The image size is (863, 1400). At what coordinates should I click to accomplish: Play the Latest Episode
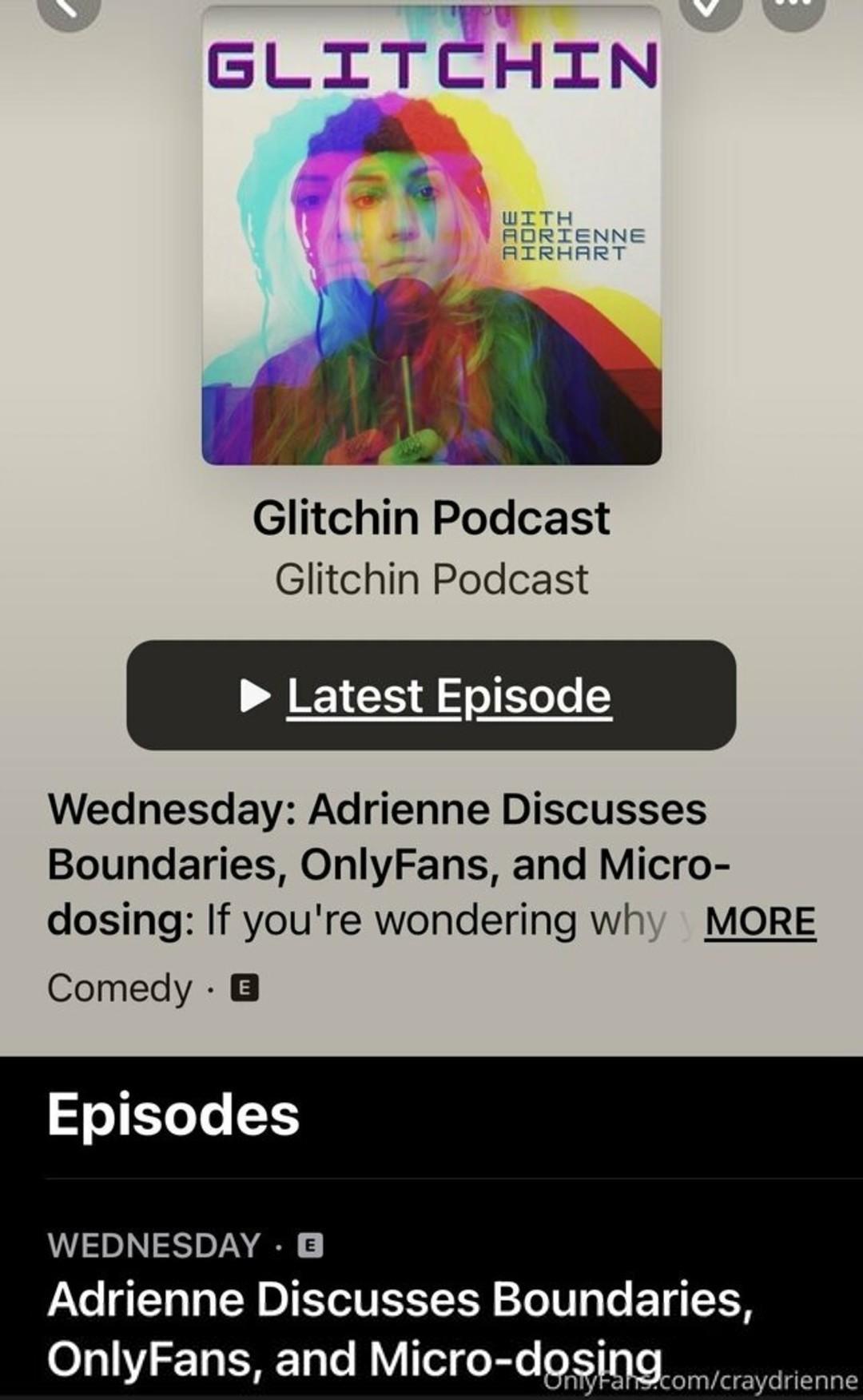click(x=431, y=695)
